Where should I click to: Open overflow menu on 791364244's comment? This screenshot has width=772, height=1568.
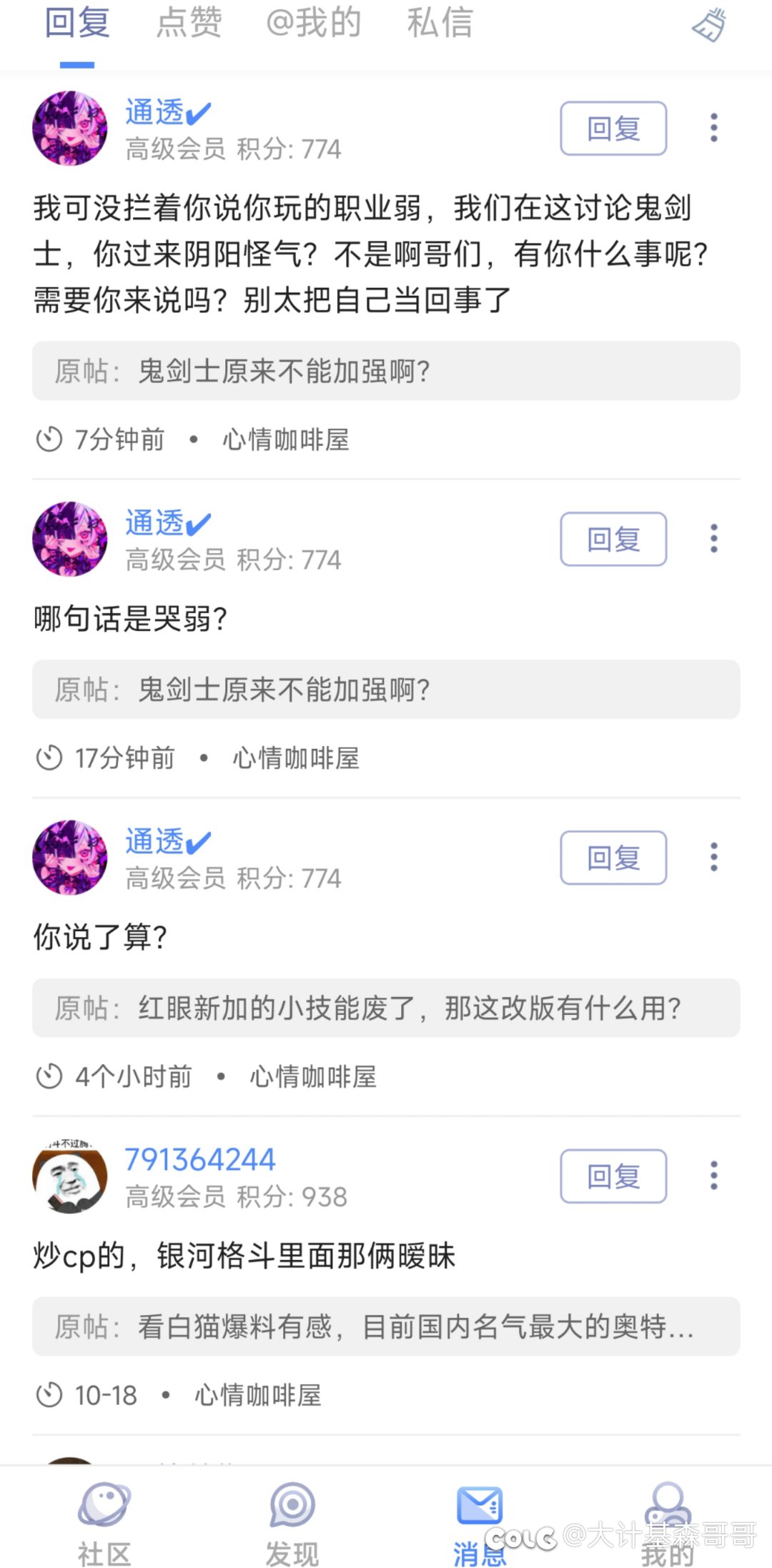coord(713,1176)
